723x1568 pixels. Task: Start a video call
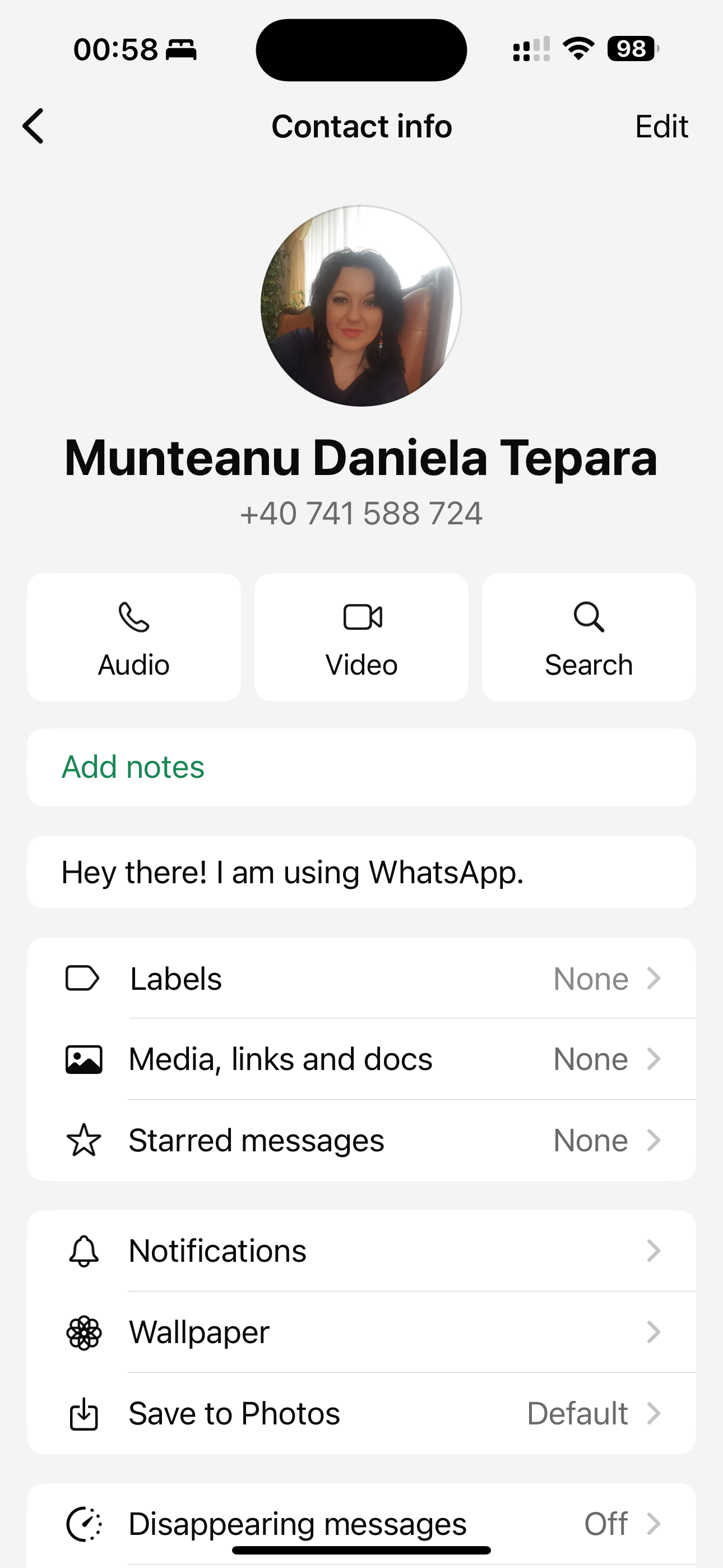361,637
